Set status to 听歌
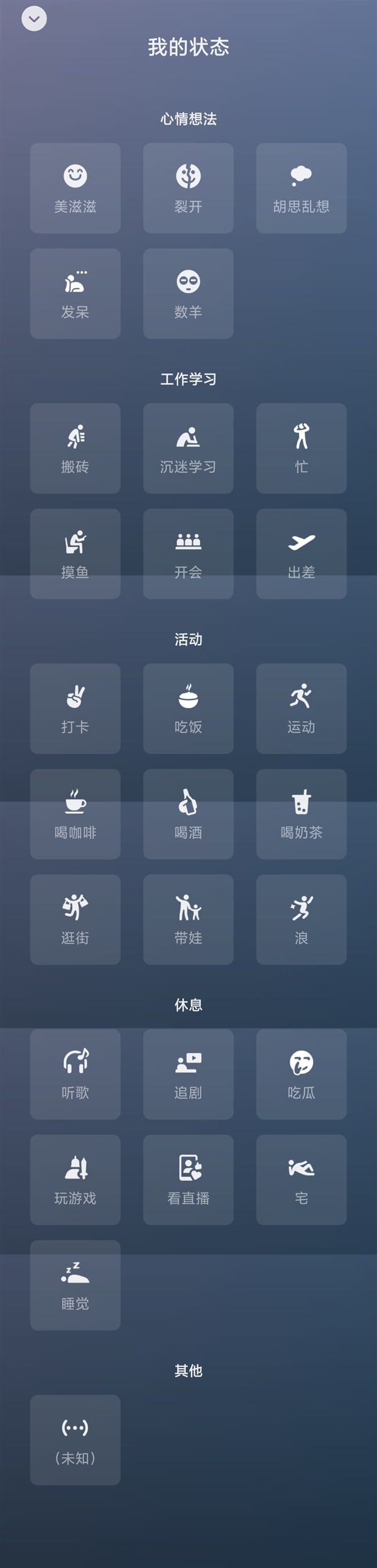Viewport: 377px width, 1568px height. [x=75, y=1074]
